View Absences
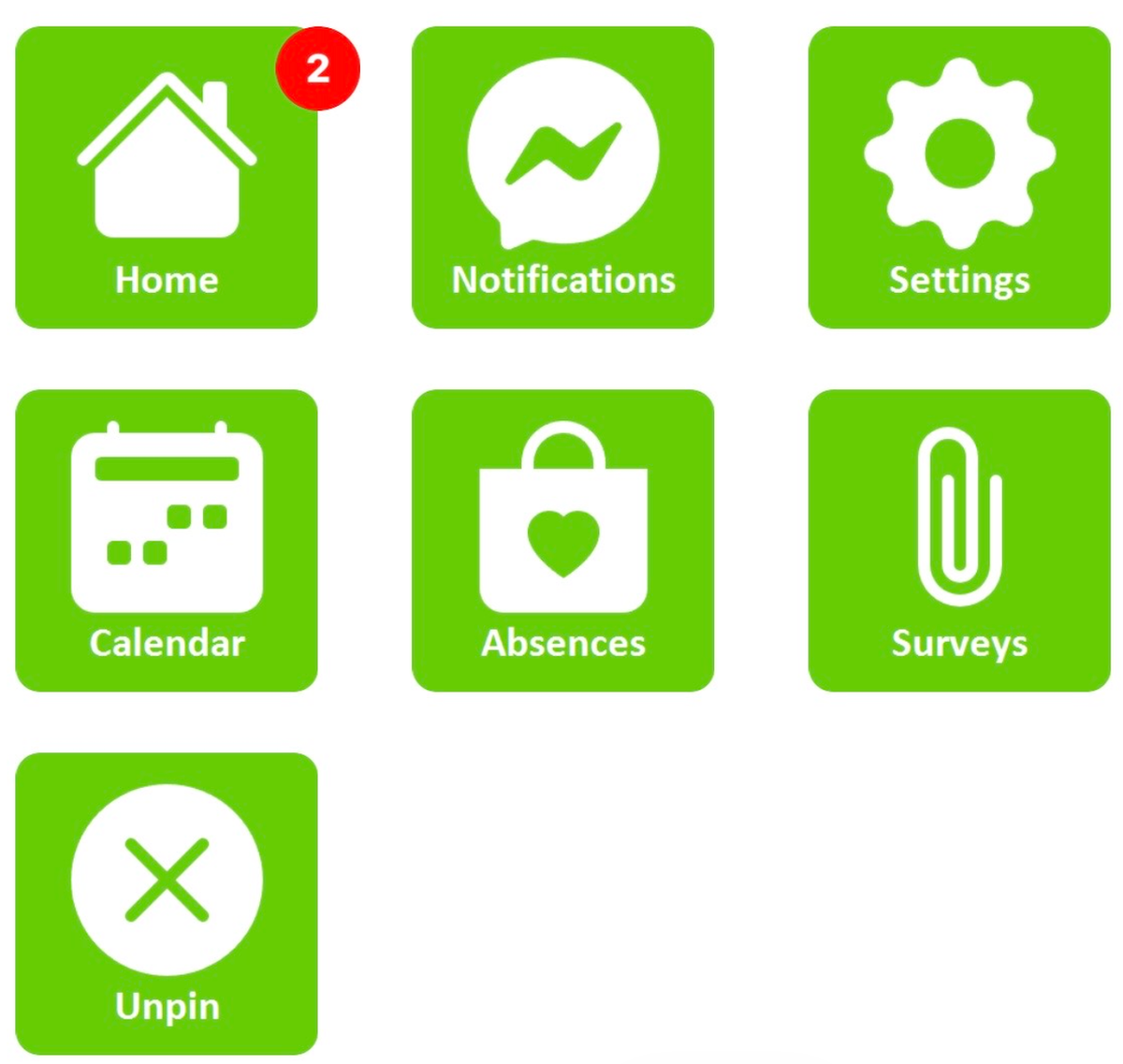This screenshot has width=1123, height=1064. tap(562, 541)
